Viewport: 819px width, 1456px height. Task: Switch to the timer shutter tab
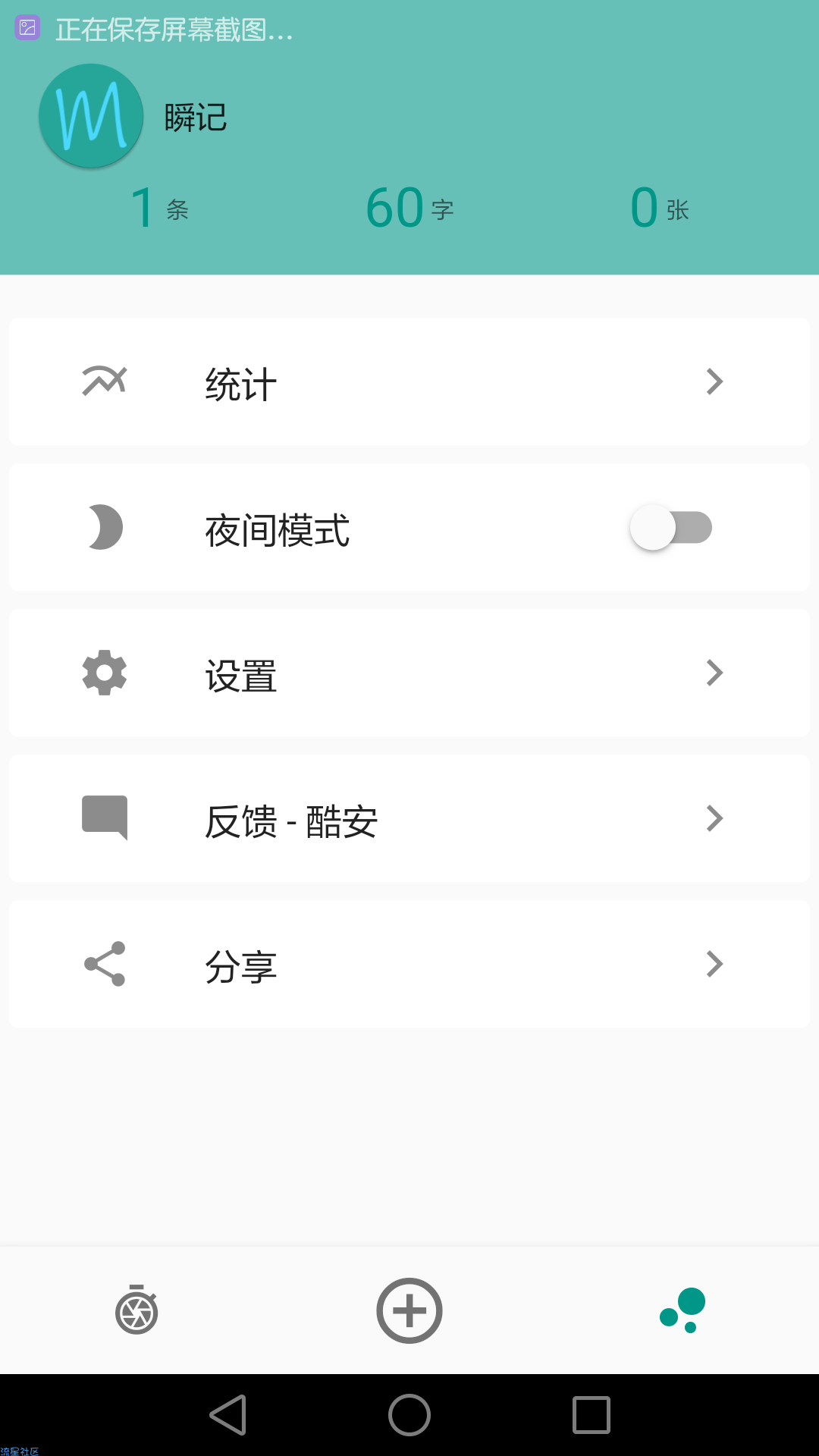(x=136, y=1310)
